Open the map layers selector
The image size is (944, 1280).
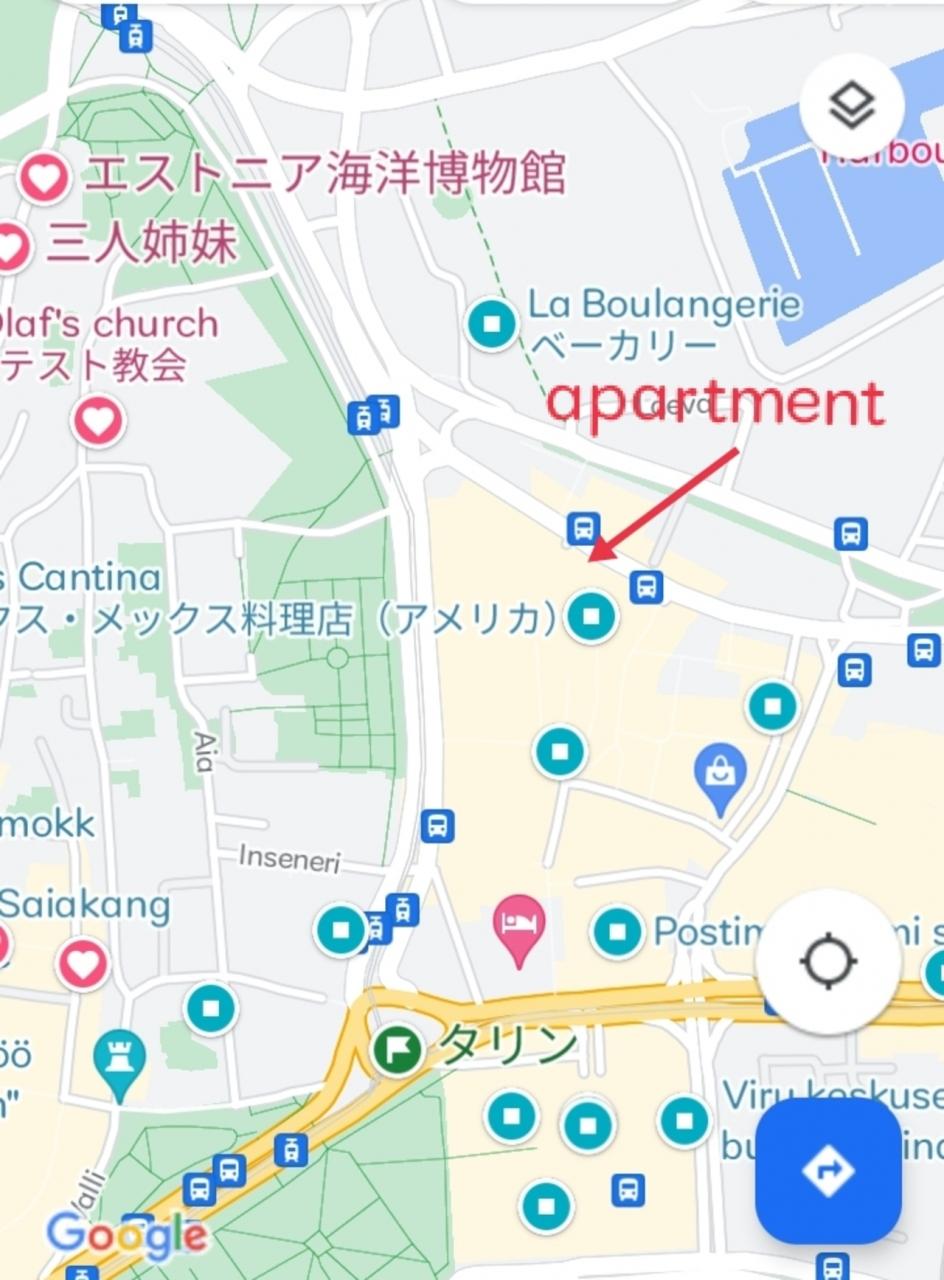852,103
